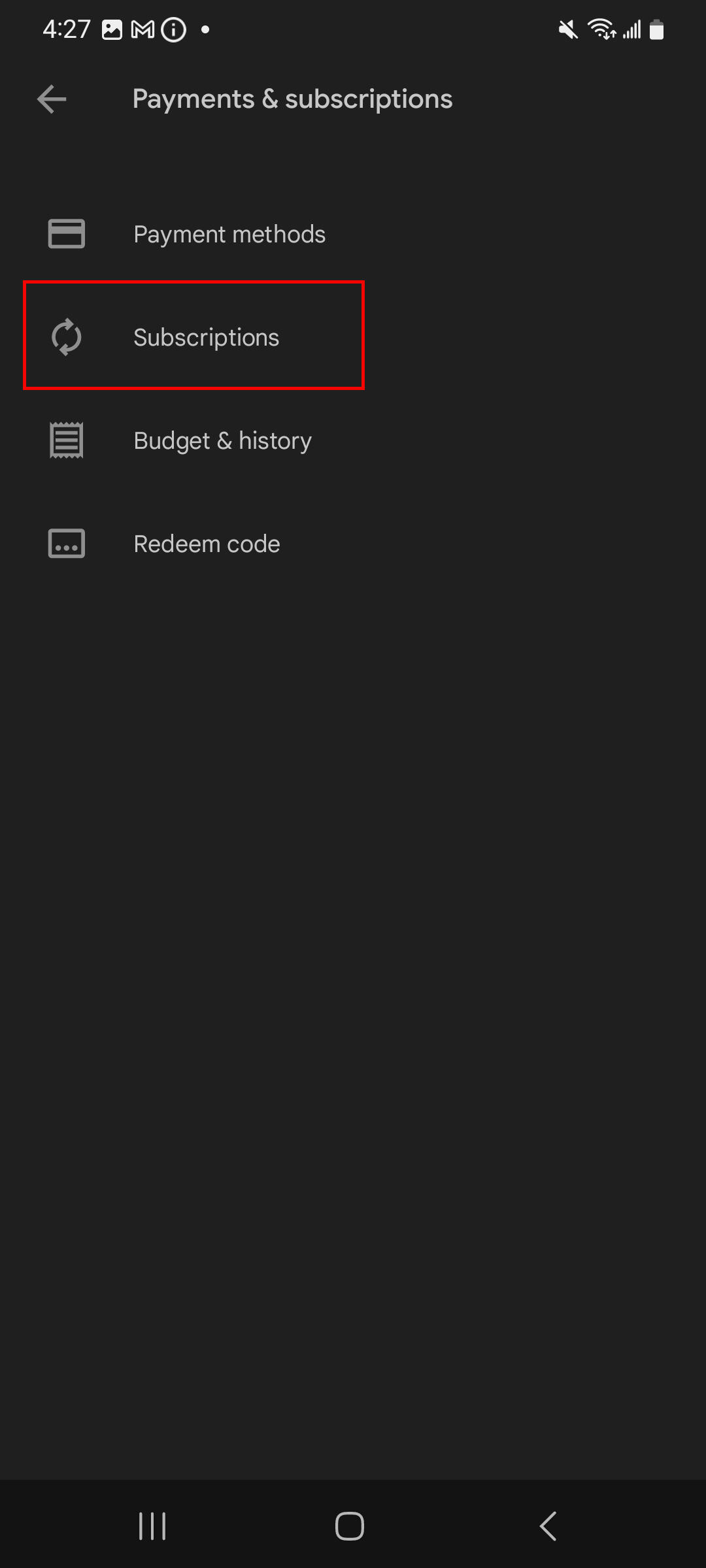Tap the Photos notification icon
This screenshot has width=706, height=1568.
110,29
